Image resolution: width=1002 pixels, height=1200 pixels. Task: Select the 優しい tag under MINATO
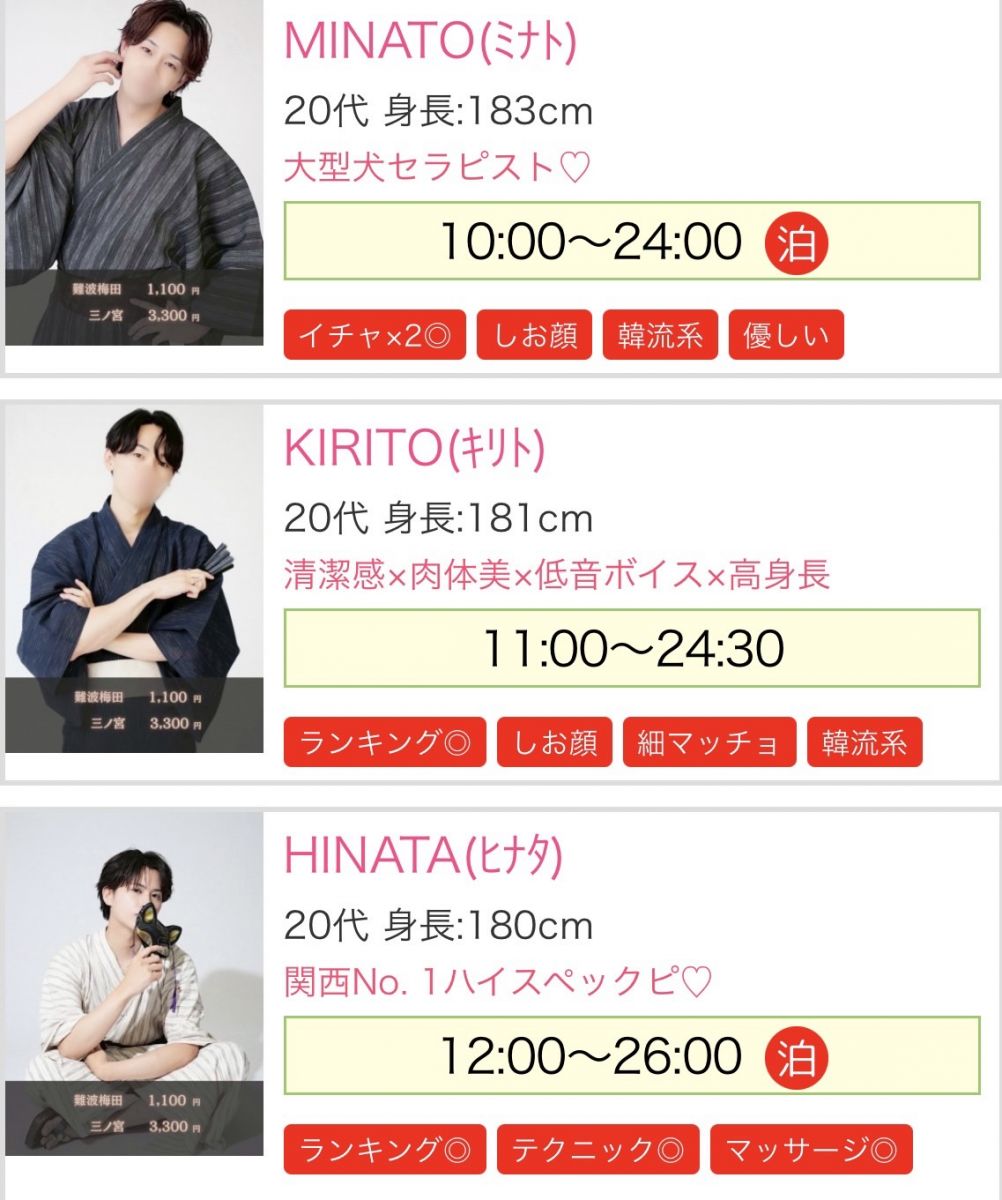pos(786,336)
